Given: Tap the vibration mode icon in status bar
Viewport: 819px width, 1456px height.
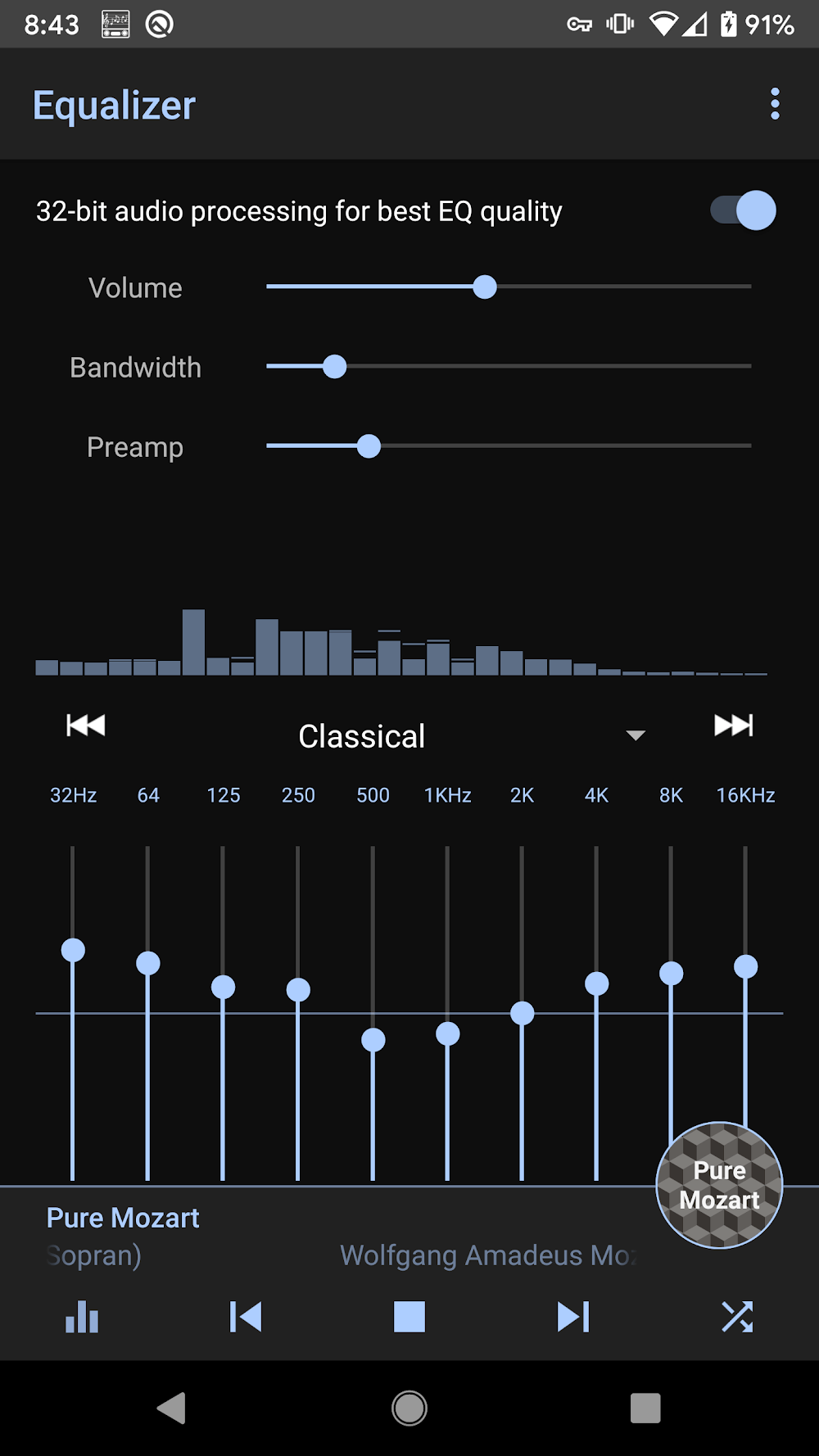Looking at the screenshot, I should tap(618, 24).
